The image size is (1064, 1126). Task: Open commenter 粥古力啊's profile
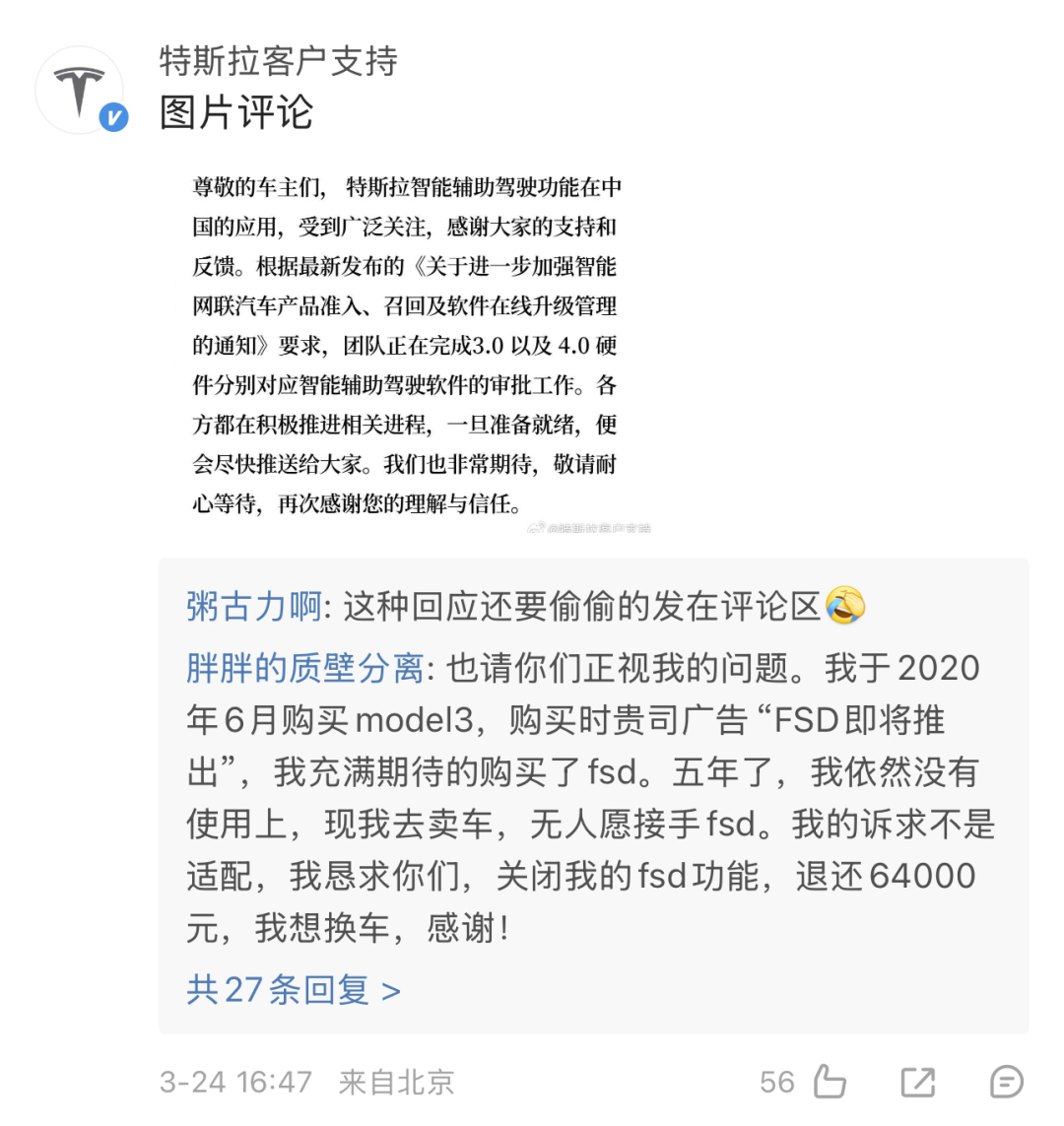(253, 607)
